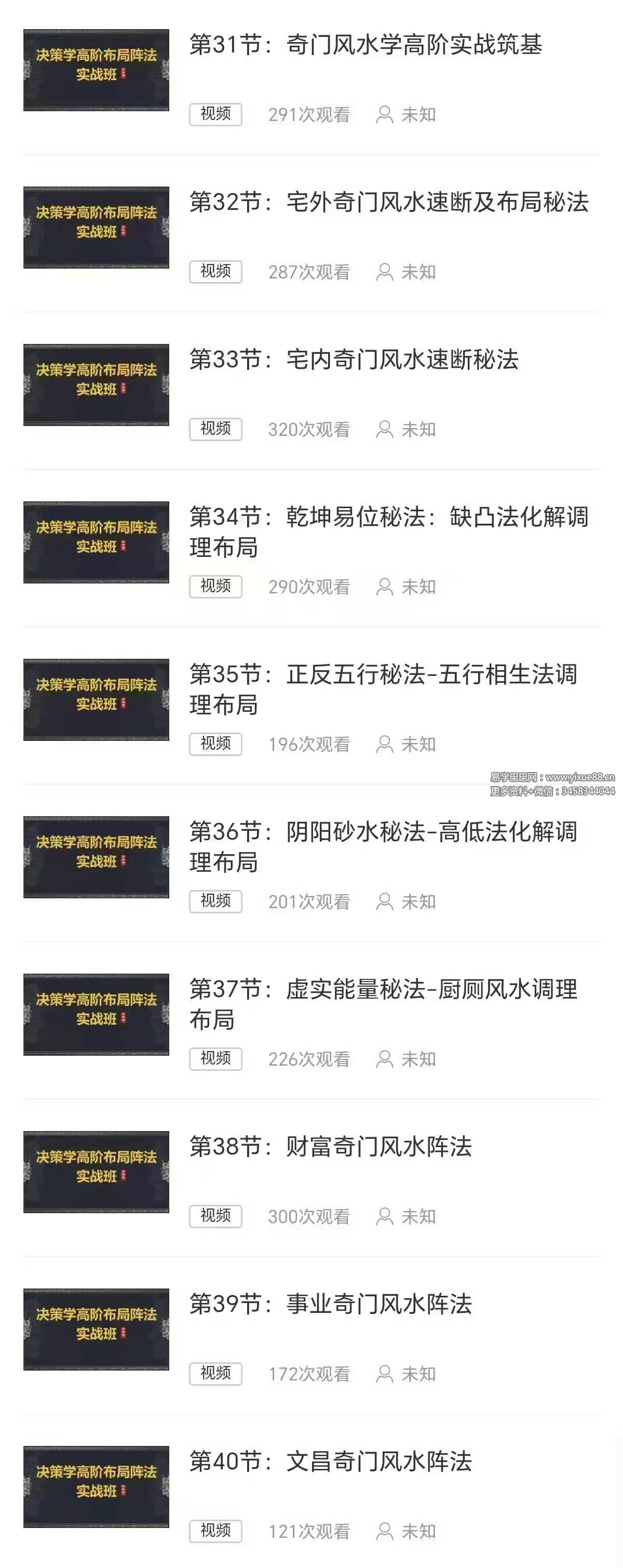Screen dimensions: 623x1568
Task: Play lesson 32 宅外奇门风水速断及布局秘法
Action: tap(388, 203)
